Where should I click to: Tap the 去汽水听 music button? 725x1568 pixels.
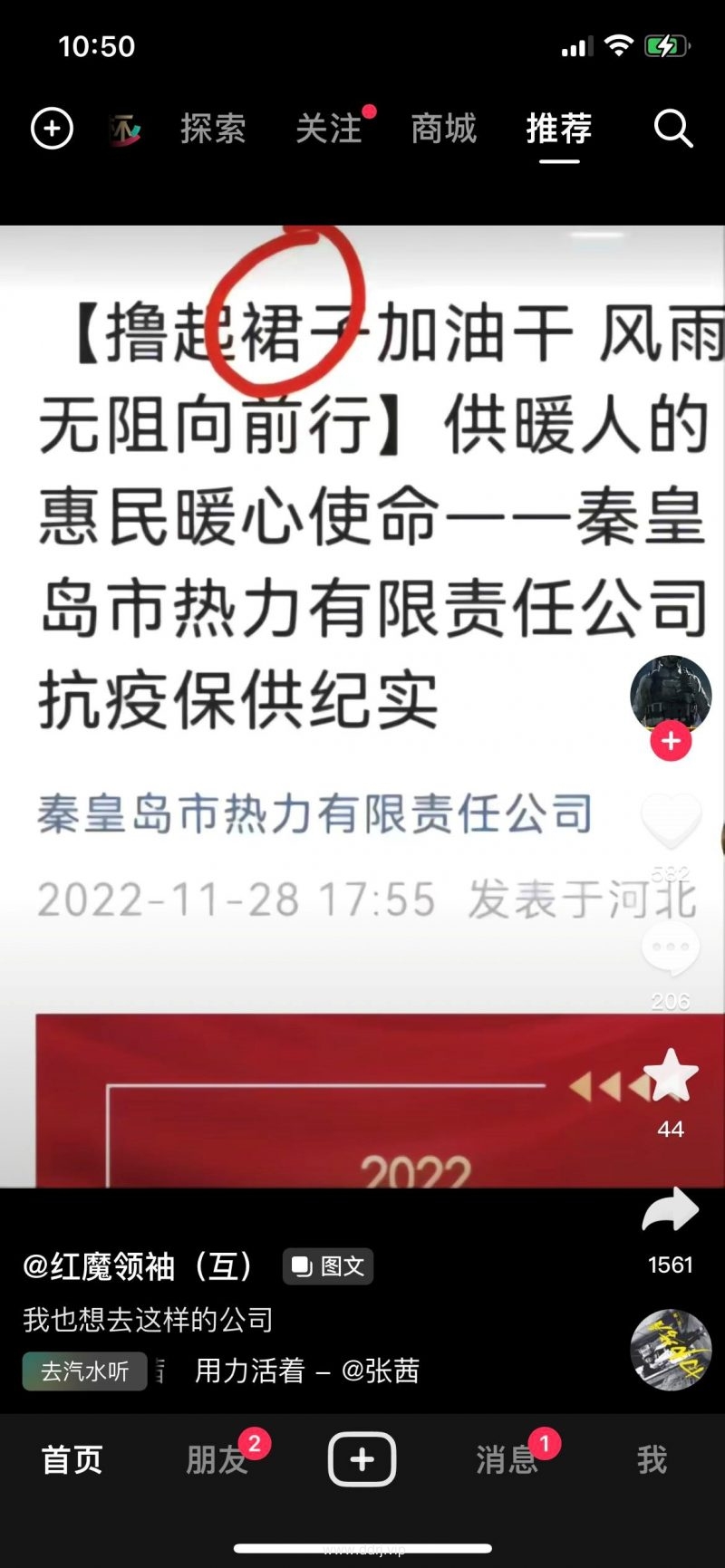[85, 1371]
